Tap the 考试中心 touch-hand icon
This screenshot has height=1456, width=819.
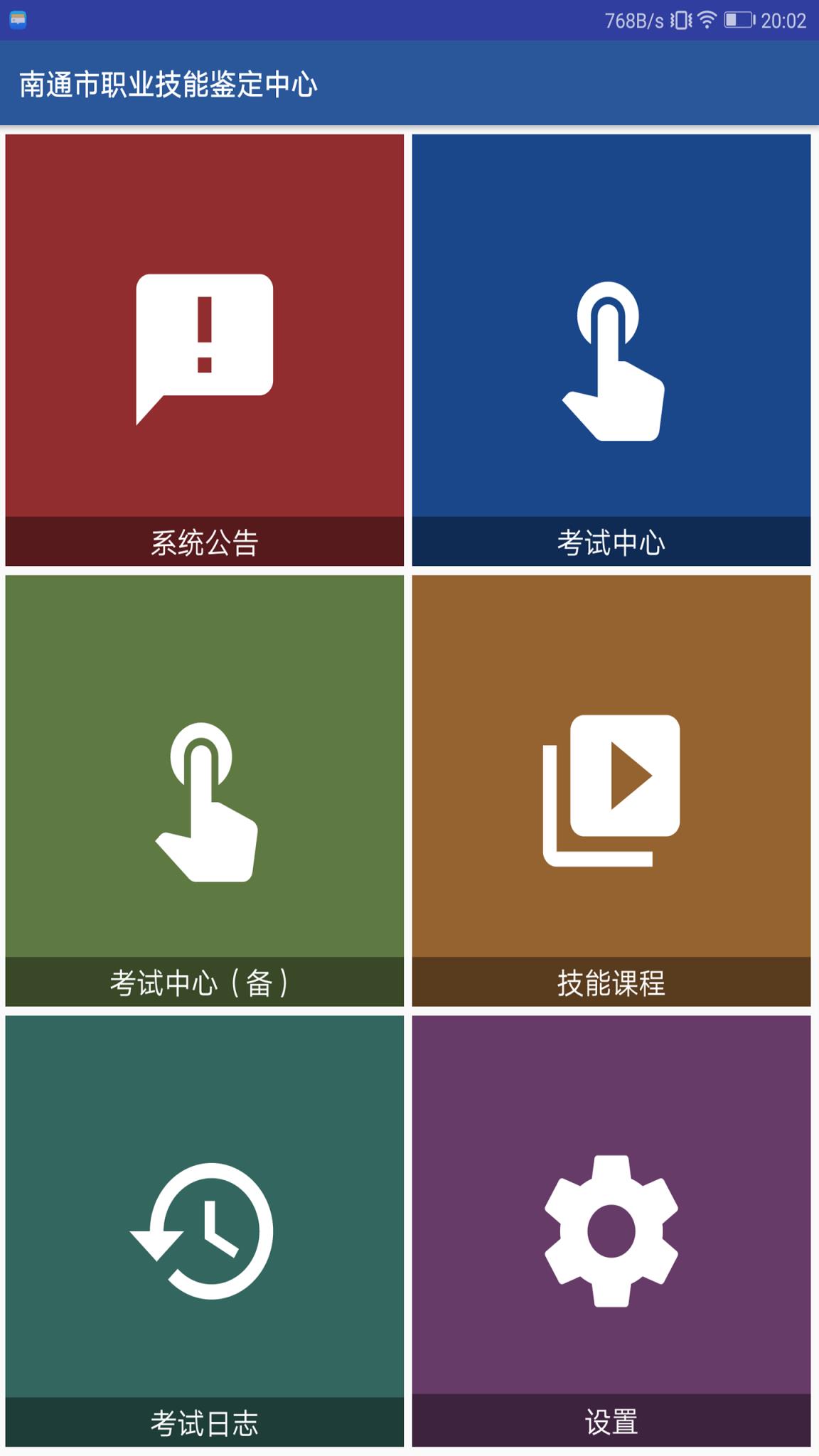point(611,363)
